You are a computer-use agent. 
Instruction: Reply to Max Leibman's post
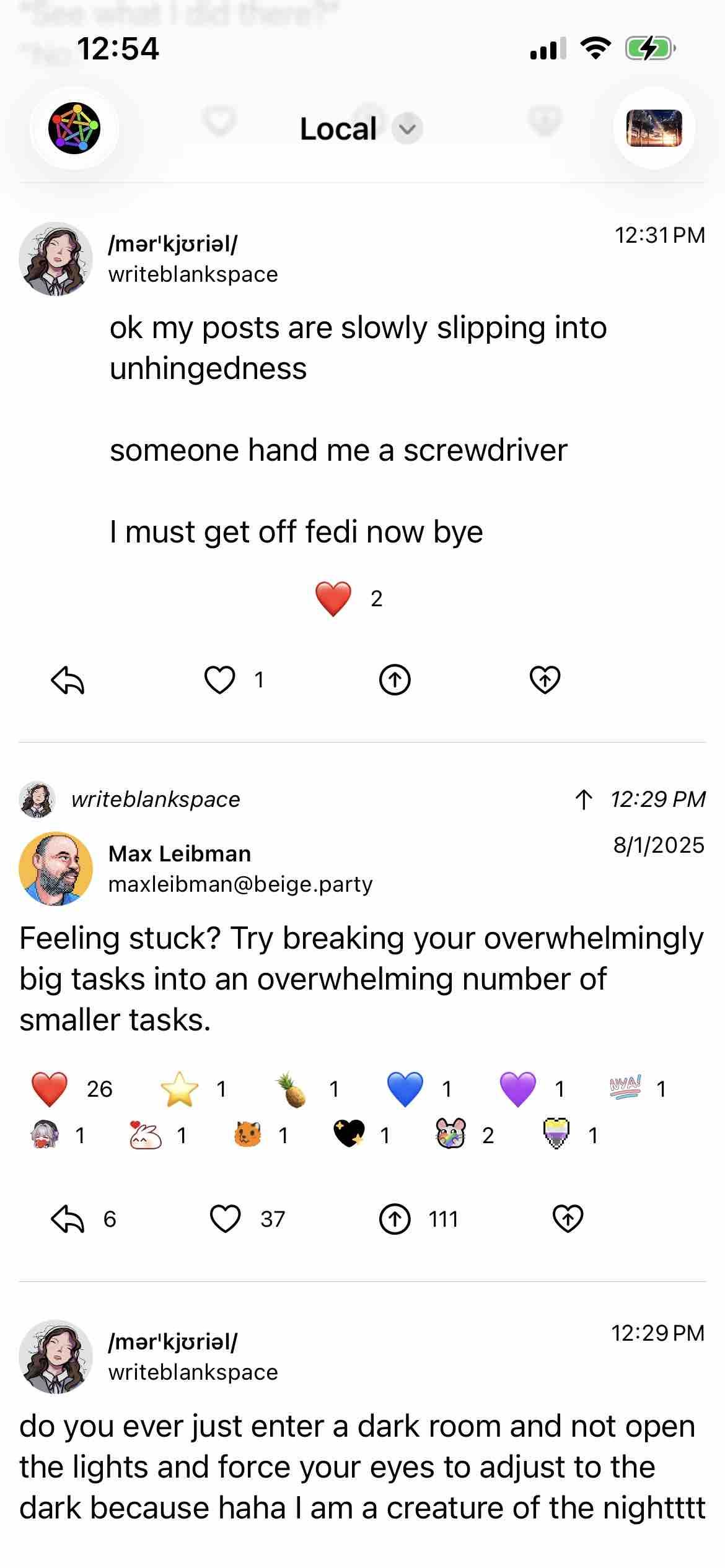[68, 1219]
